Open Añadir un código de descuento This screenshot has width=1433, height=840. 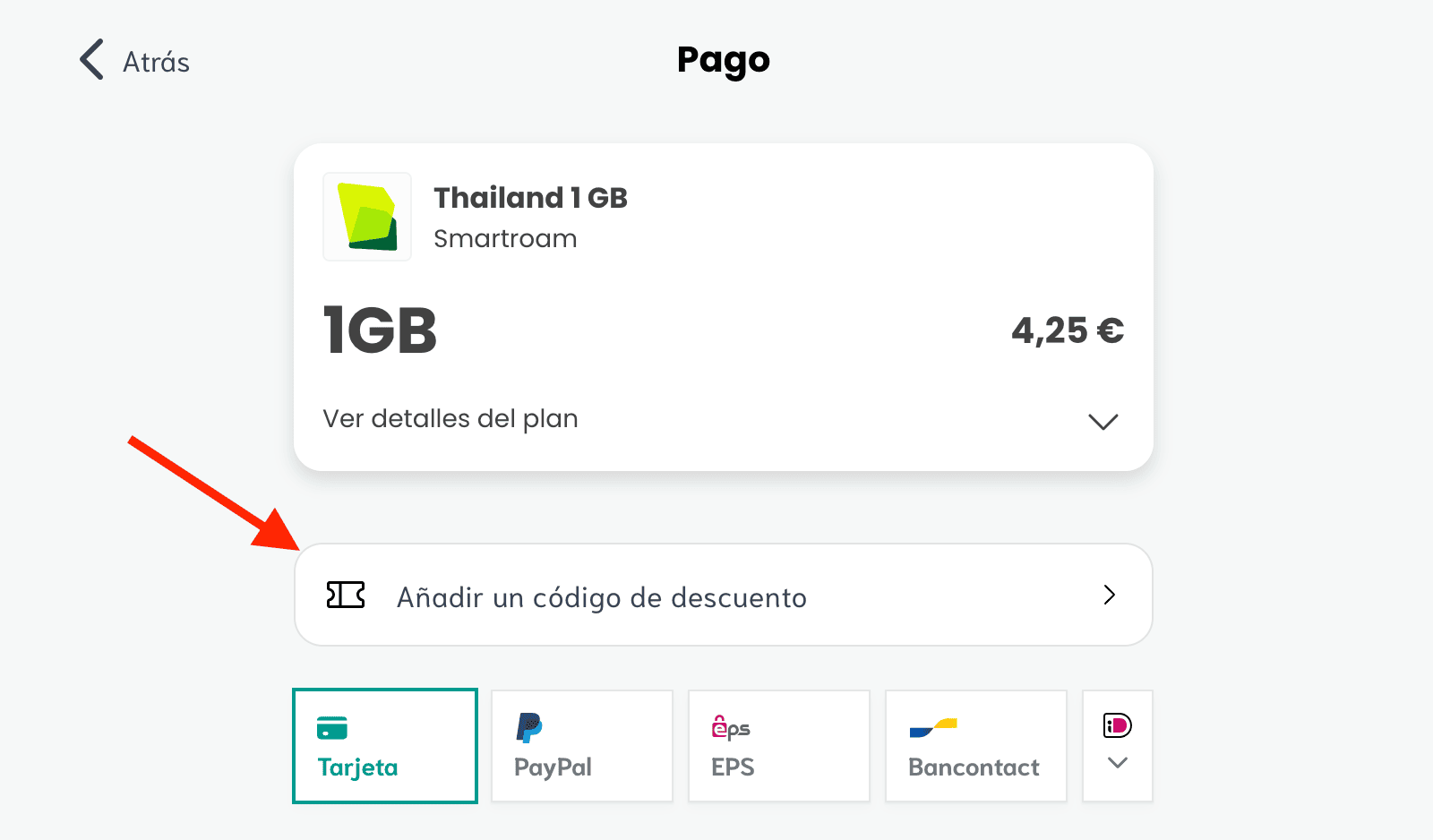pos(722,596)
